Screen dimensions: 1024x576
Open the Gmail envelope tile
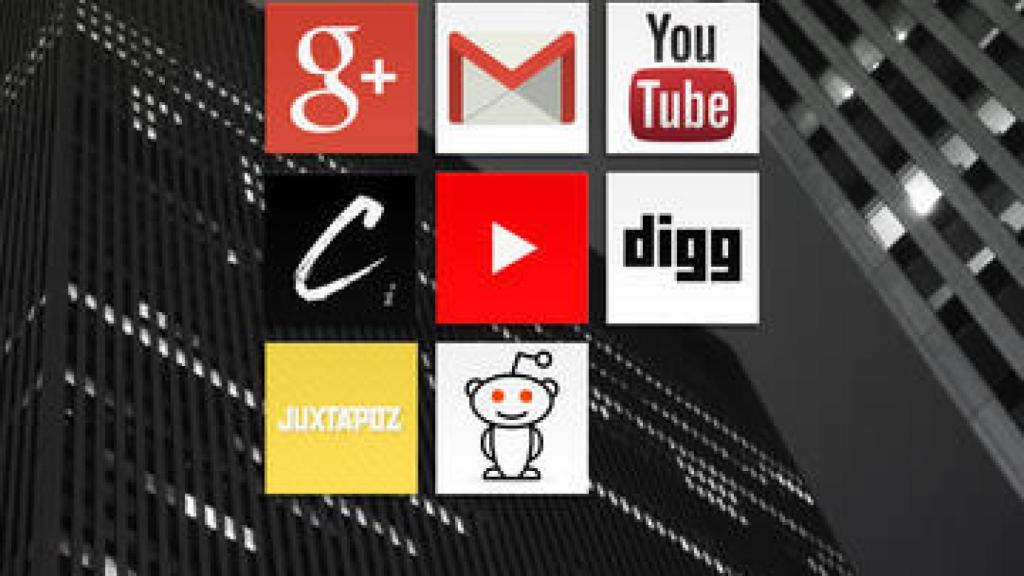[x=512, y=78]
